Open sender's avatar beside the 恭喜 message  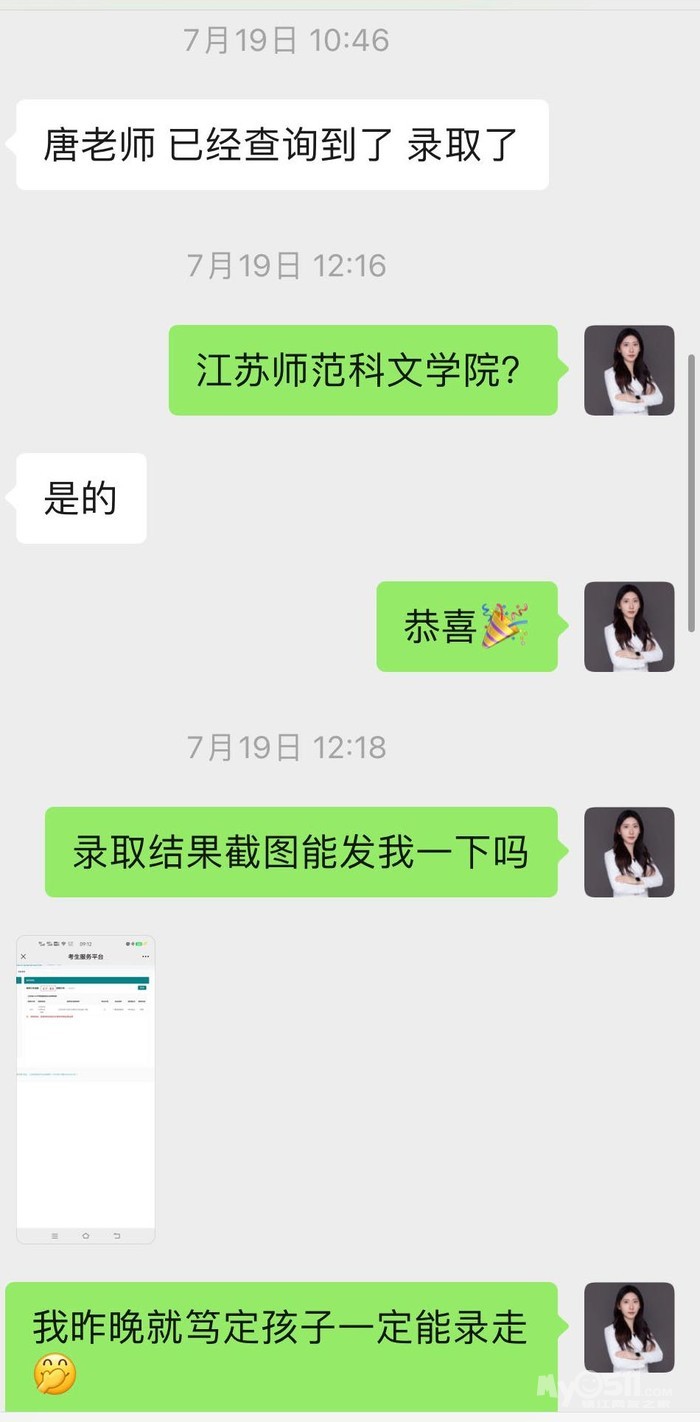pos(629,627)
